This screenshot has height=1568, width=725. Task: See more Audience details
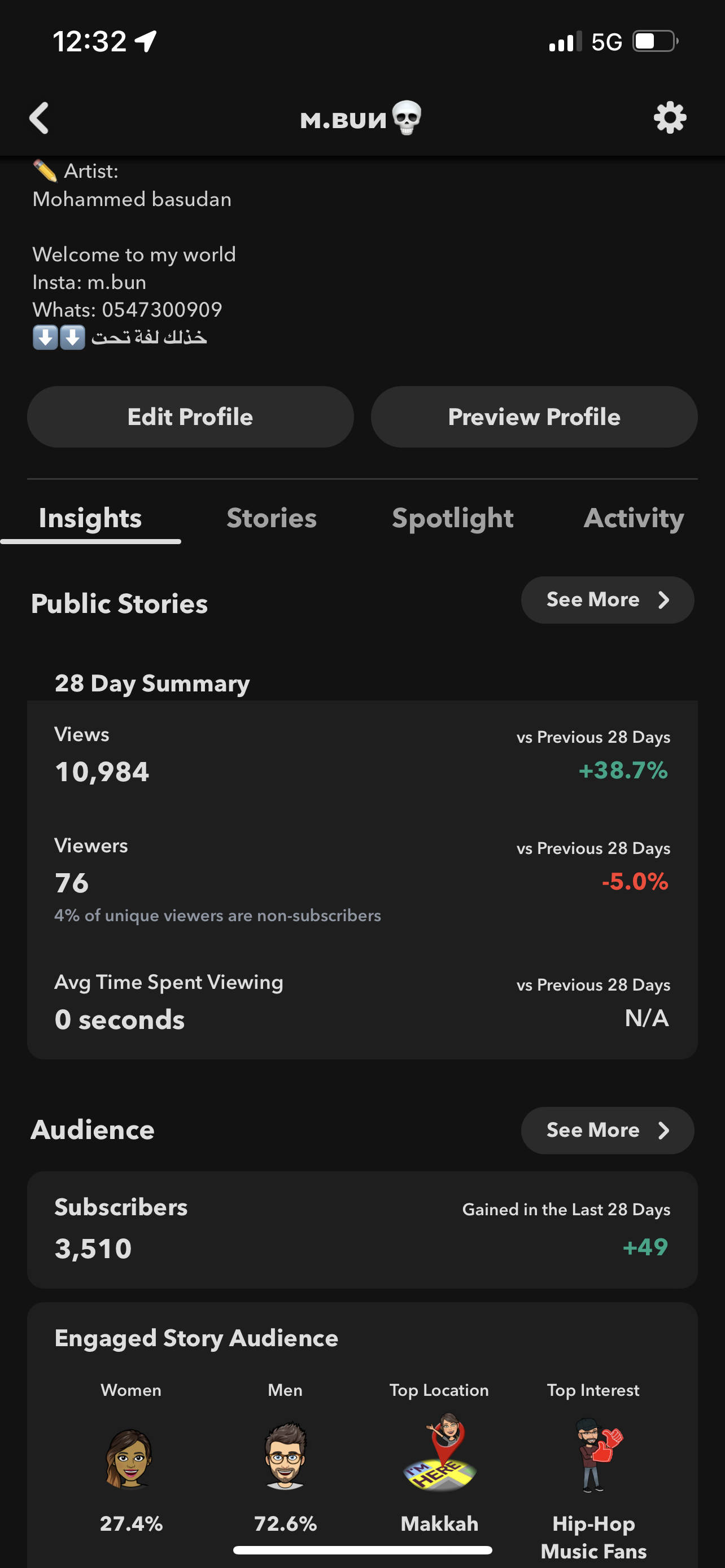pos(608,1131)
